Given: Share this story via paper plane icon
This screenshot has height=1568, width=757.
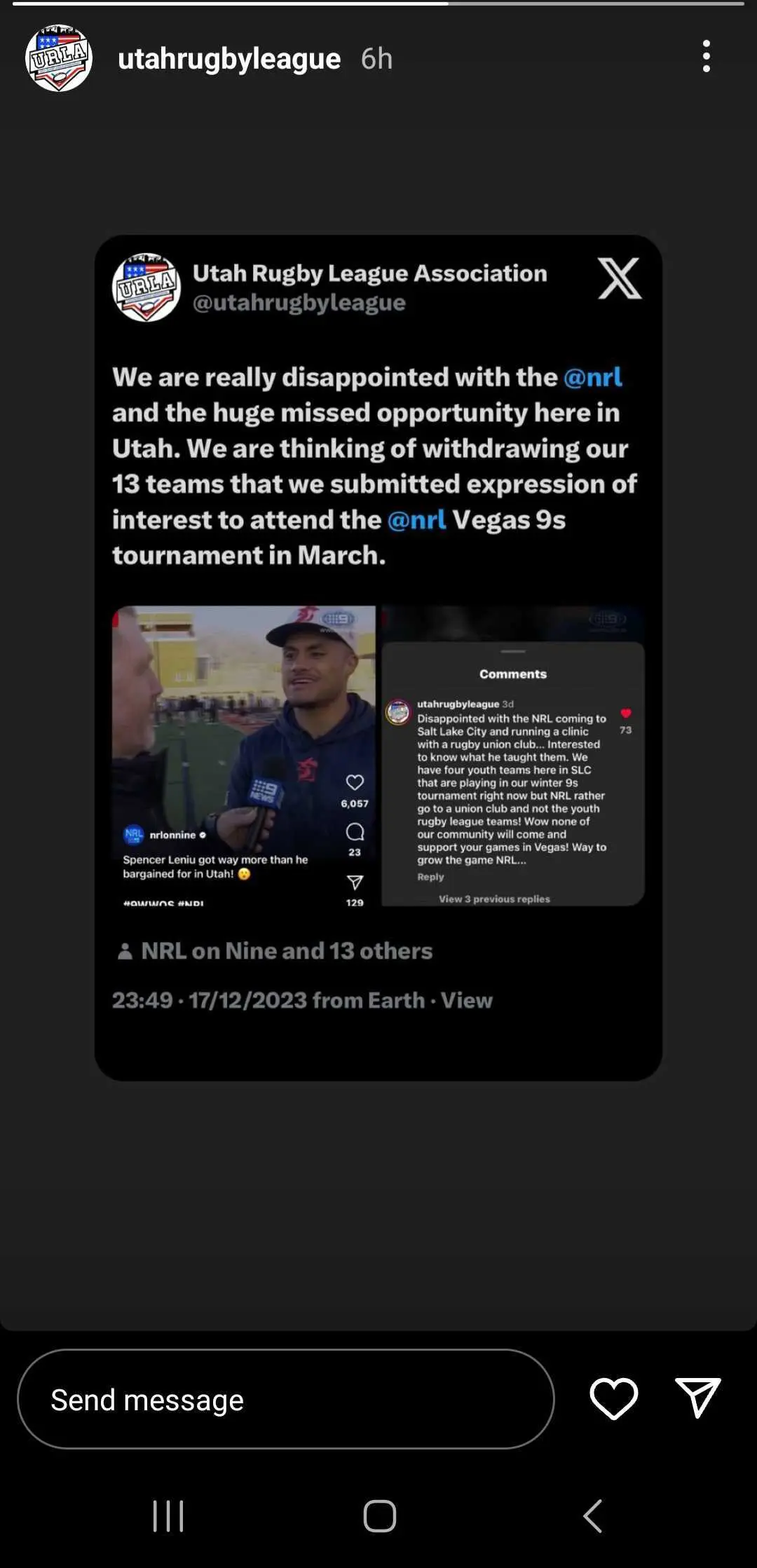Looking at the screenshot, I should [697, 1398].
